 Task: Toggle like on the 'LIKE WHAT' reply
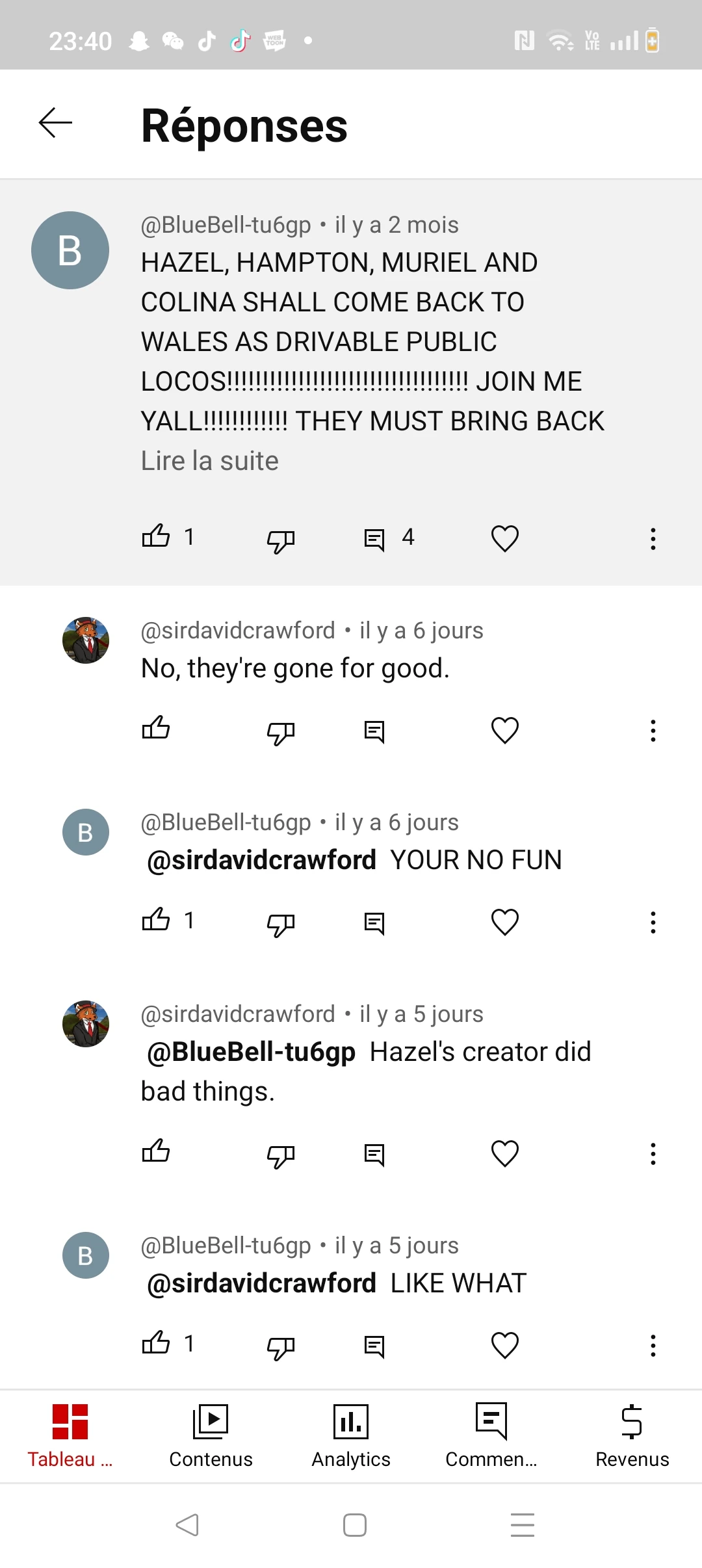pos(155,1344)
